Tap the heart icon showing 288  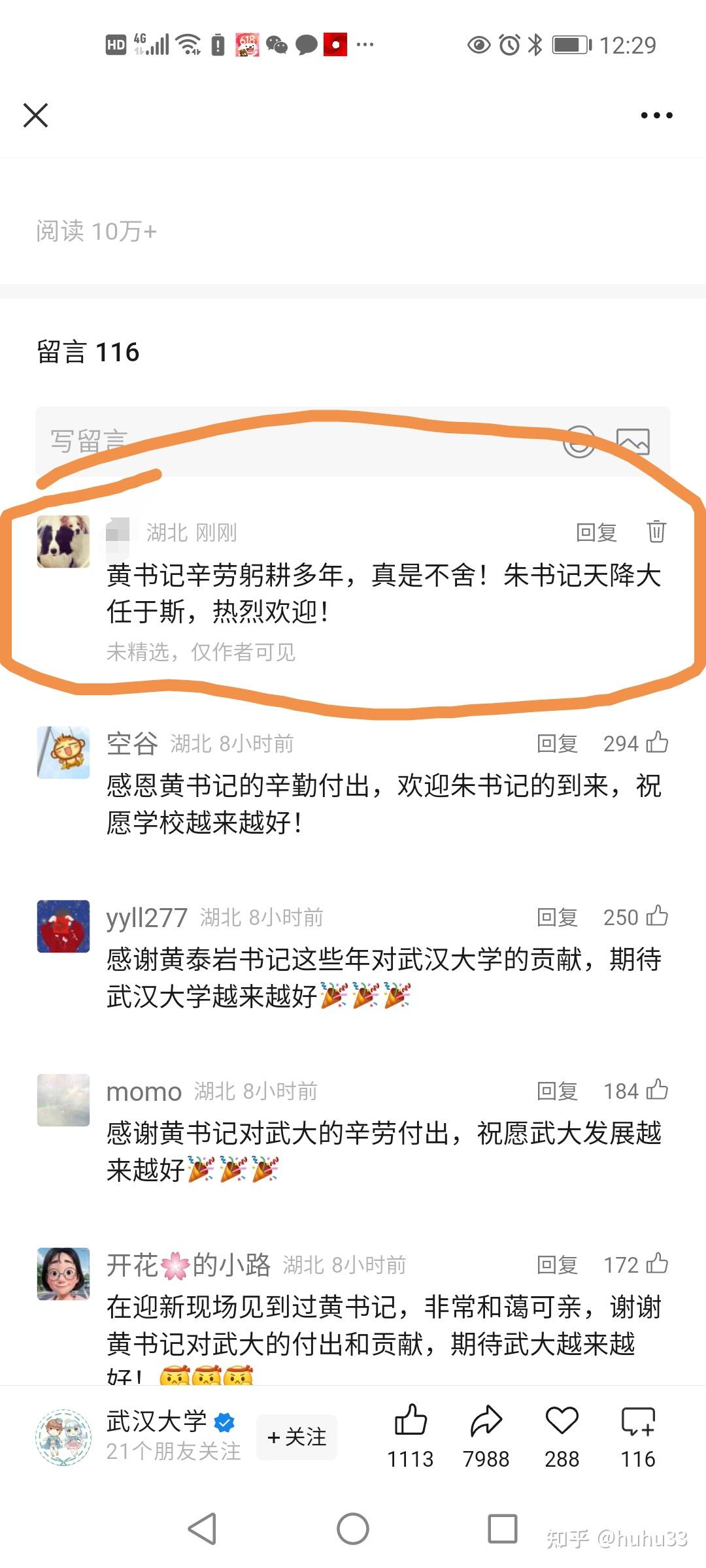click(562, 1420)
